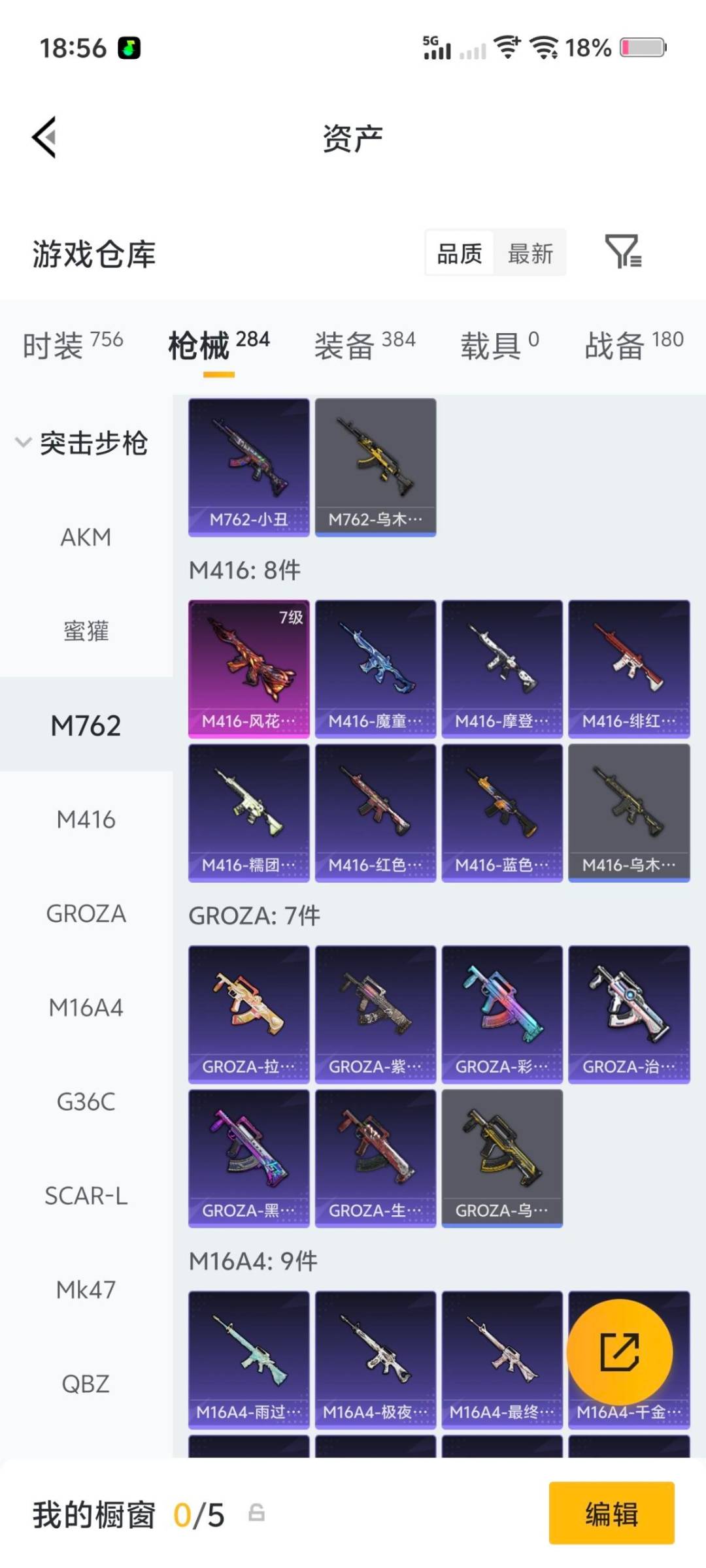View the M16A4-雨过 skin
The width and height of the screenshot is (706, 1568).
(x=248, y=1360)
